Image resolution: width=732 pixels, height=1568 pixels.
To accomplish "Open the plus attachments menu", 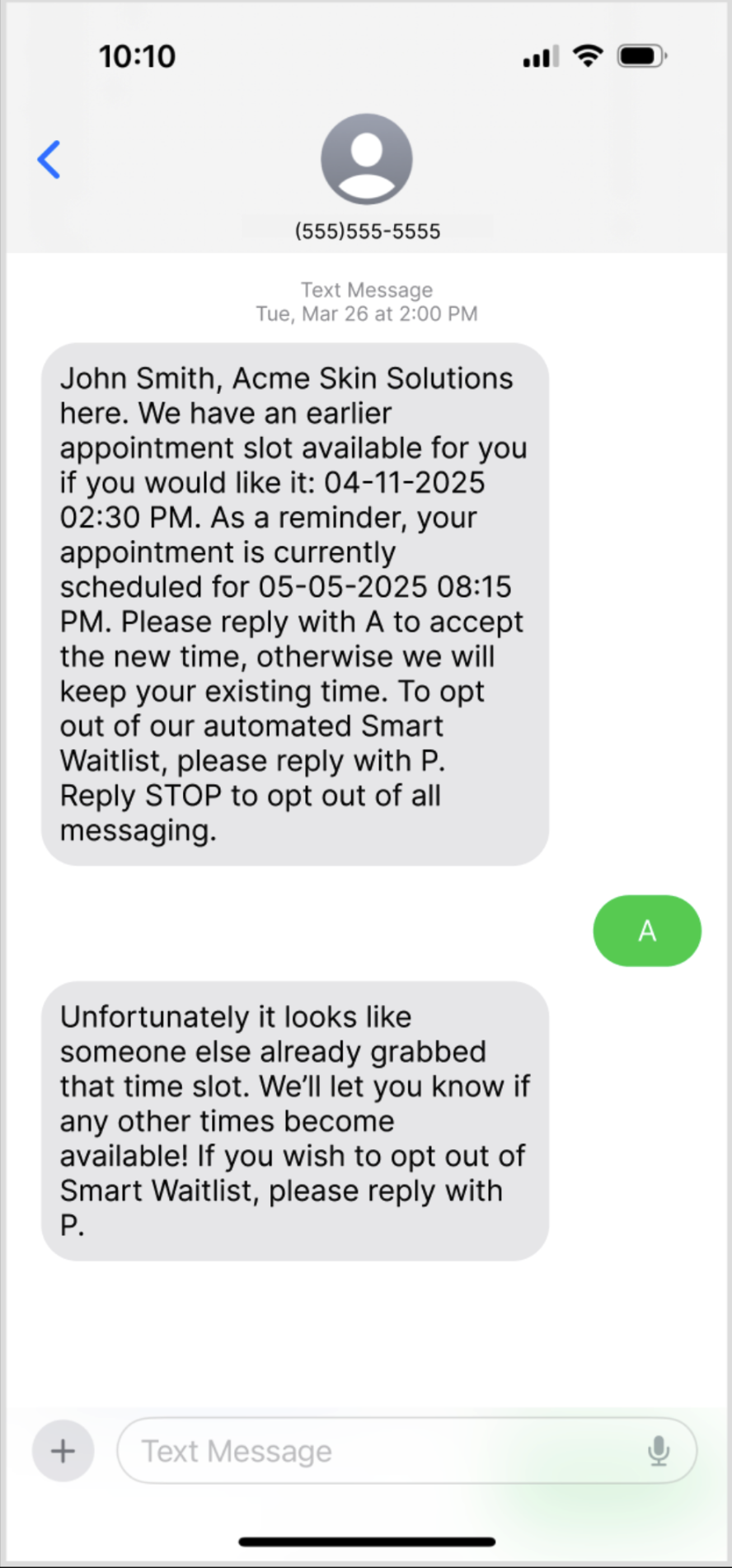I will [63, 1451].
